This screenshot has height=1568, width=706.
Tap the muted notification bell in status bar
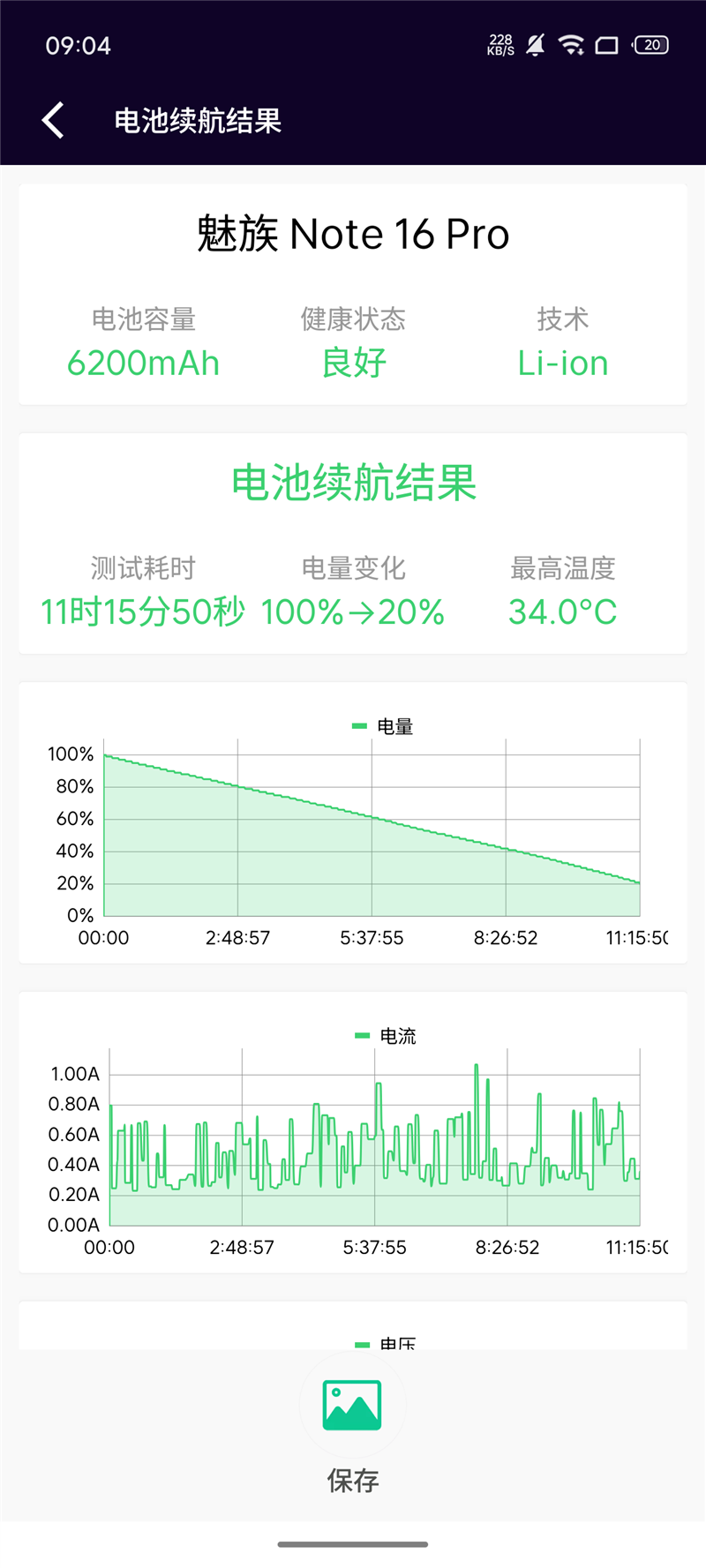click(x=535, y=44)
